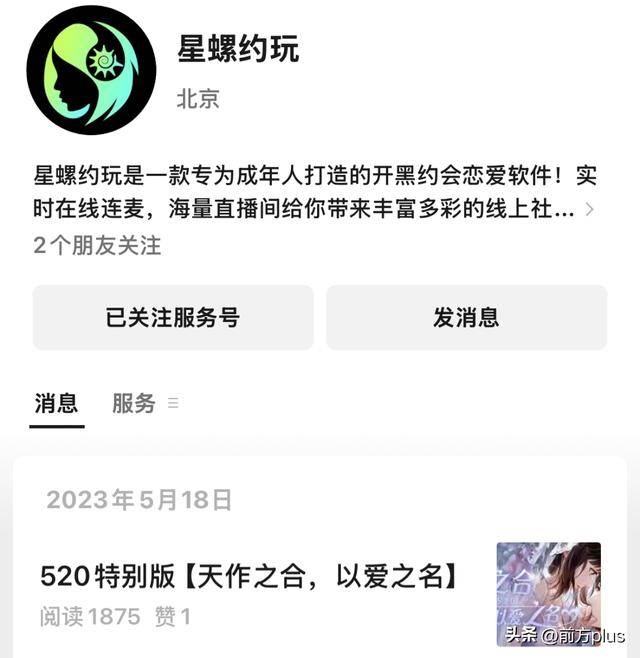This screenshot has width=640, height=658.
Task: Tap 发消息 to send a message
Action: point(466,318)
